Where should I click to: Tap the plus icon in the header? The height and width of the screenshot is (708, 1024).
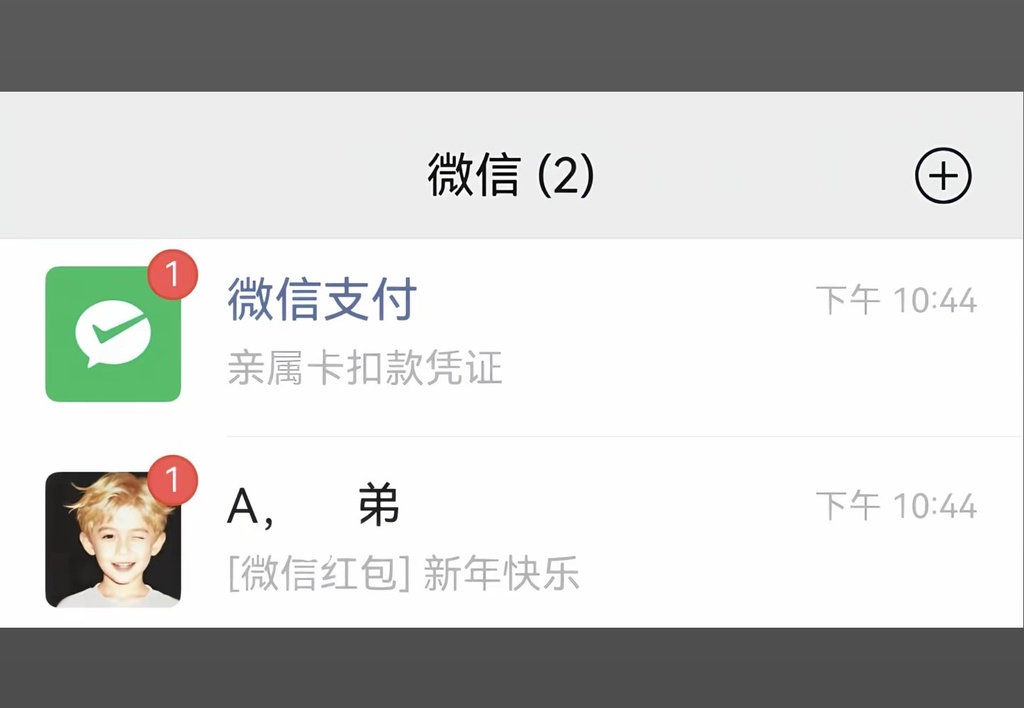point(943,176)
